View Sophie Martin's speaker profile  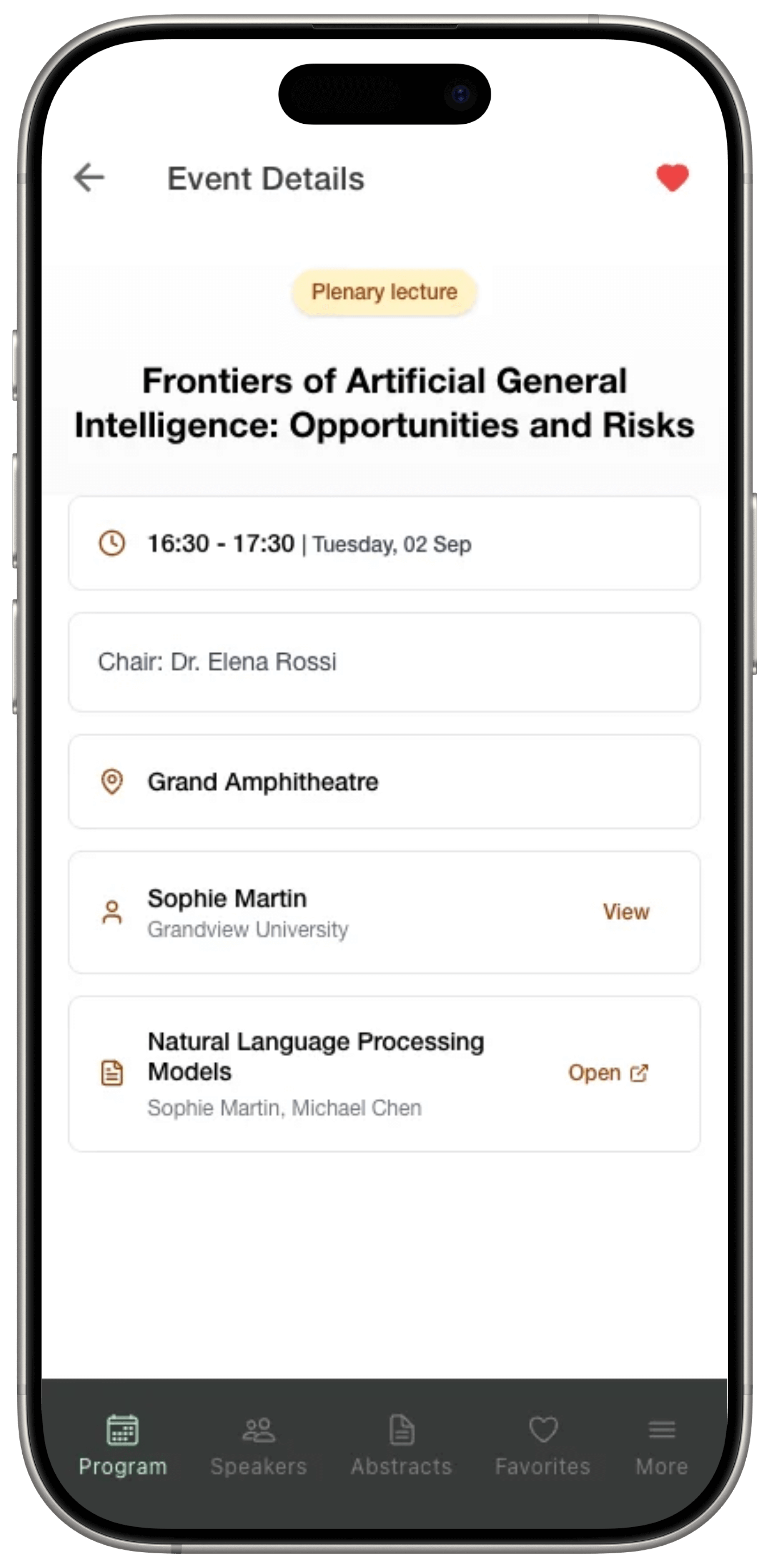click(625, 912)
